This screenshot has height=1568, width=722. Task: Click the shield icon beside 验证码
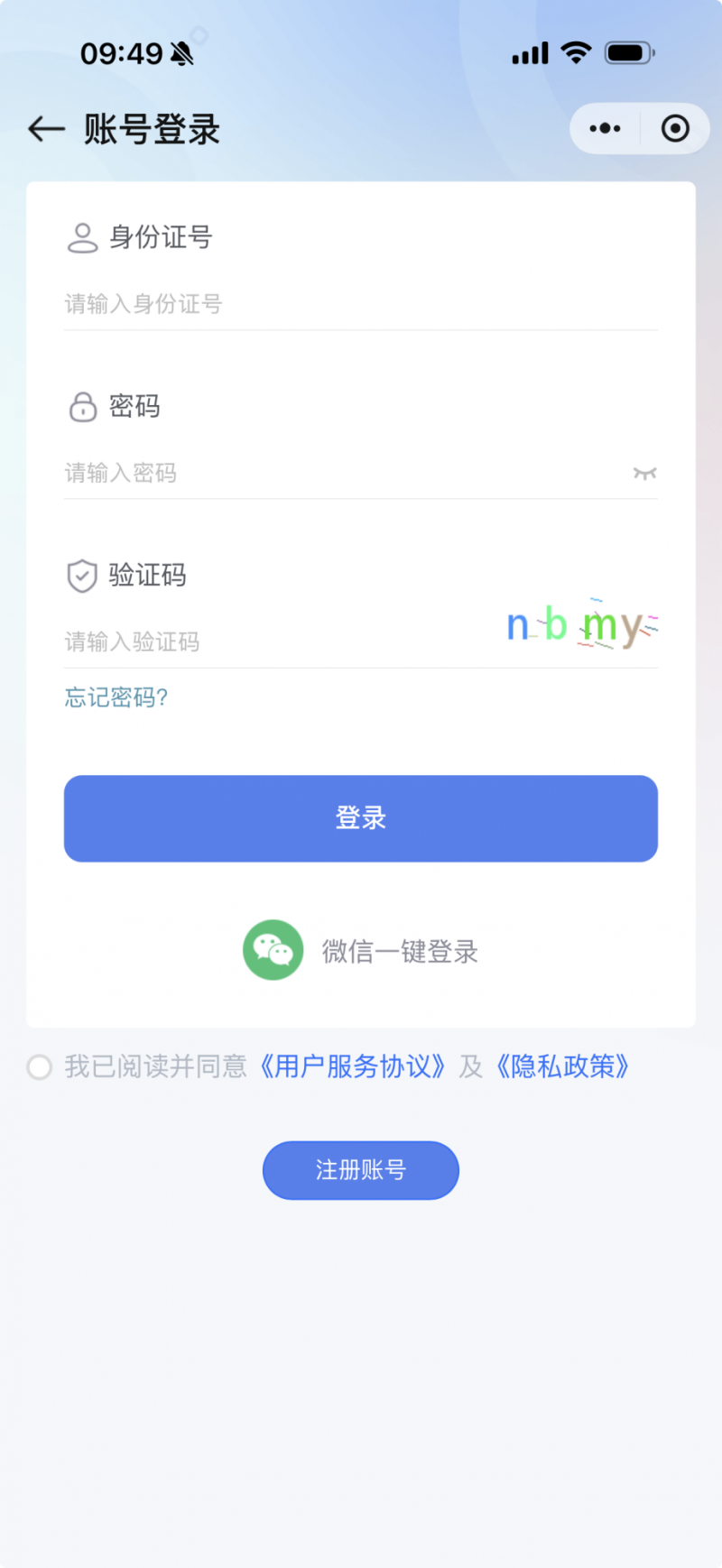pos(82,576)
